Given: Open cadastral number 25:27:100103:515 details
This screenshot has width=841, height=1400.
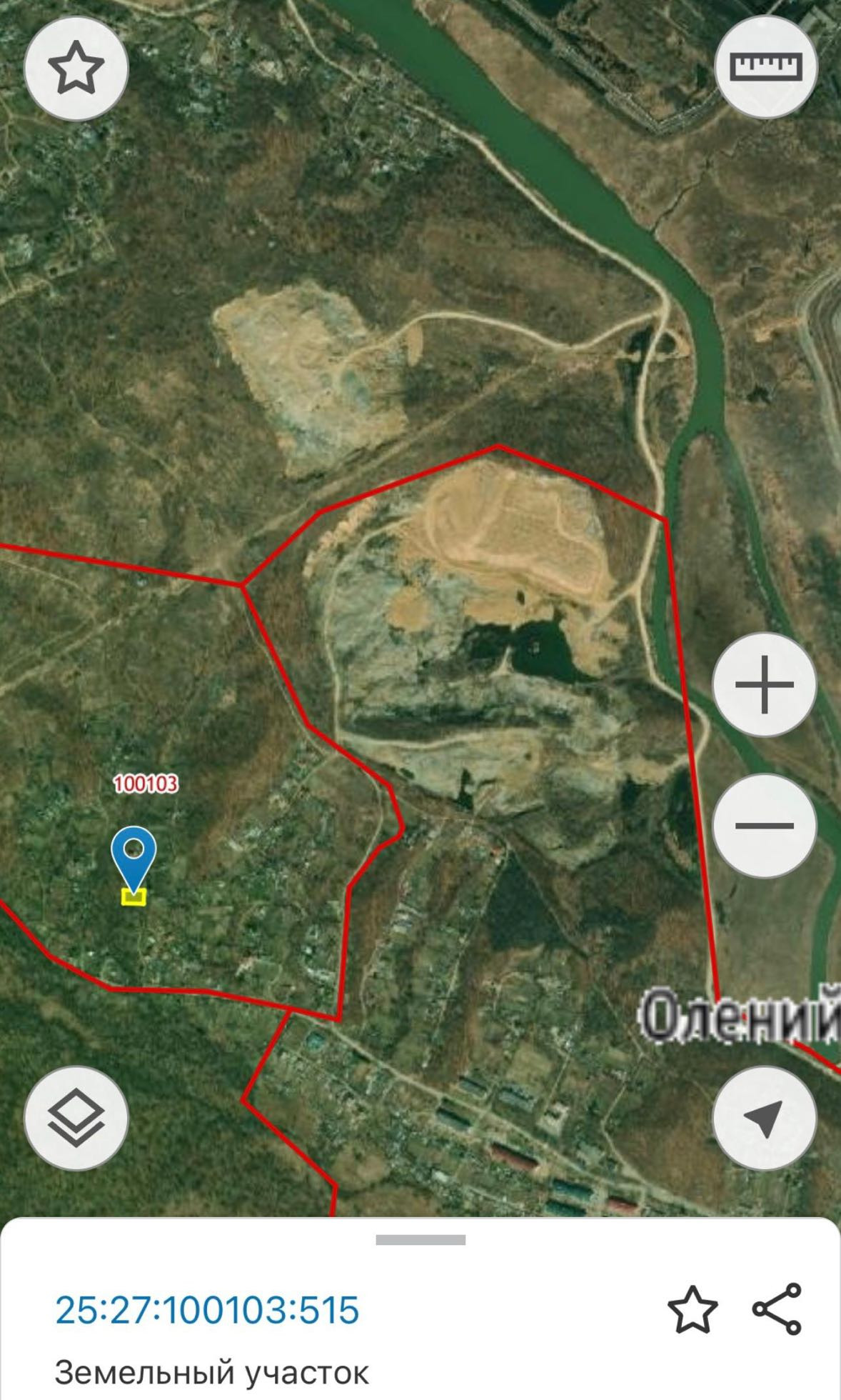Looking at the screenshot, I should tap(207, 1310).
